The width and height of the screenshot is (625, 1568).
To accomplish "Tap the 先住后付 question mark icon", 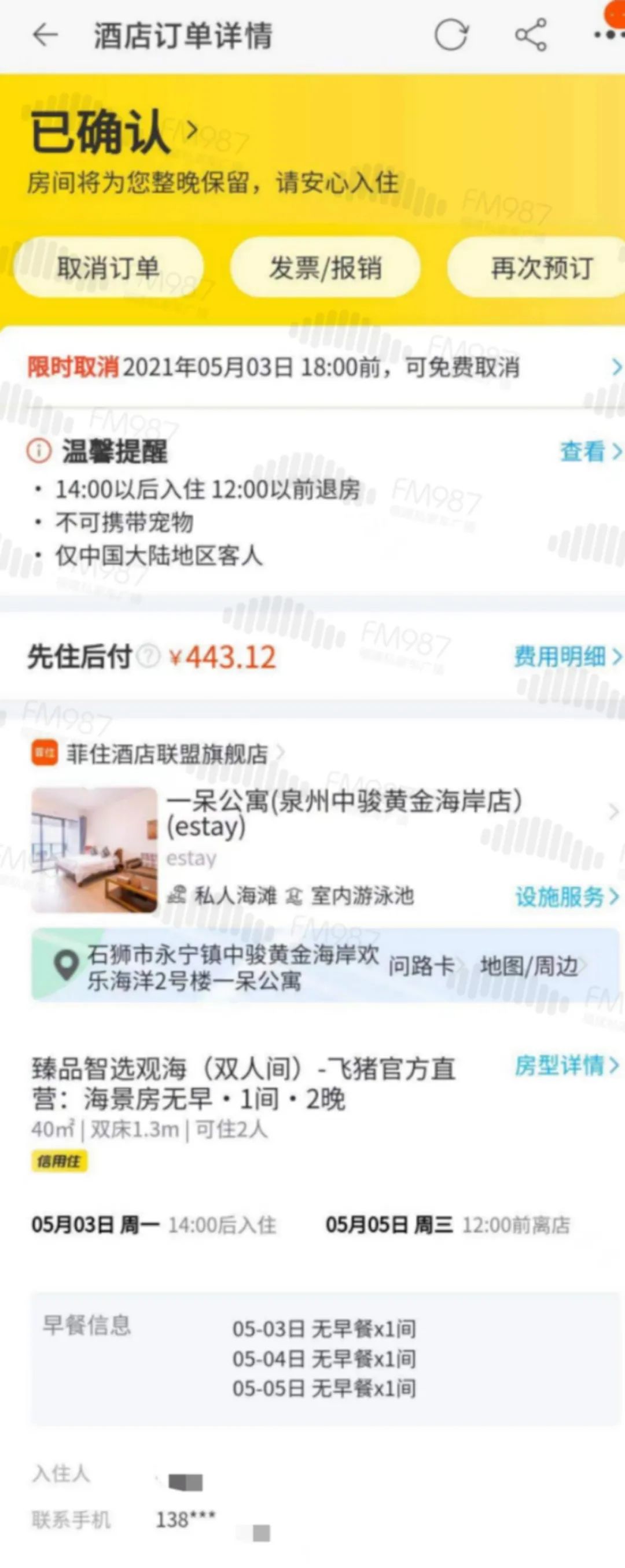I will pos(148,656).
